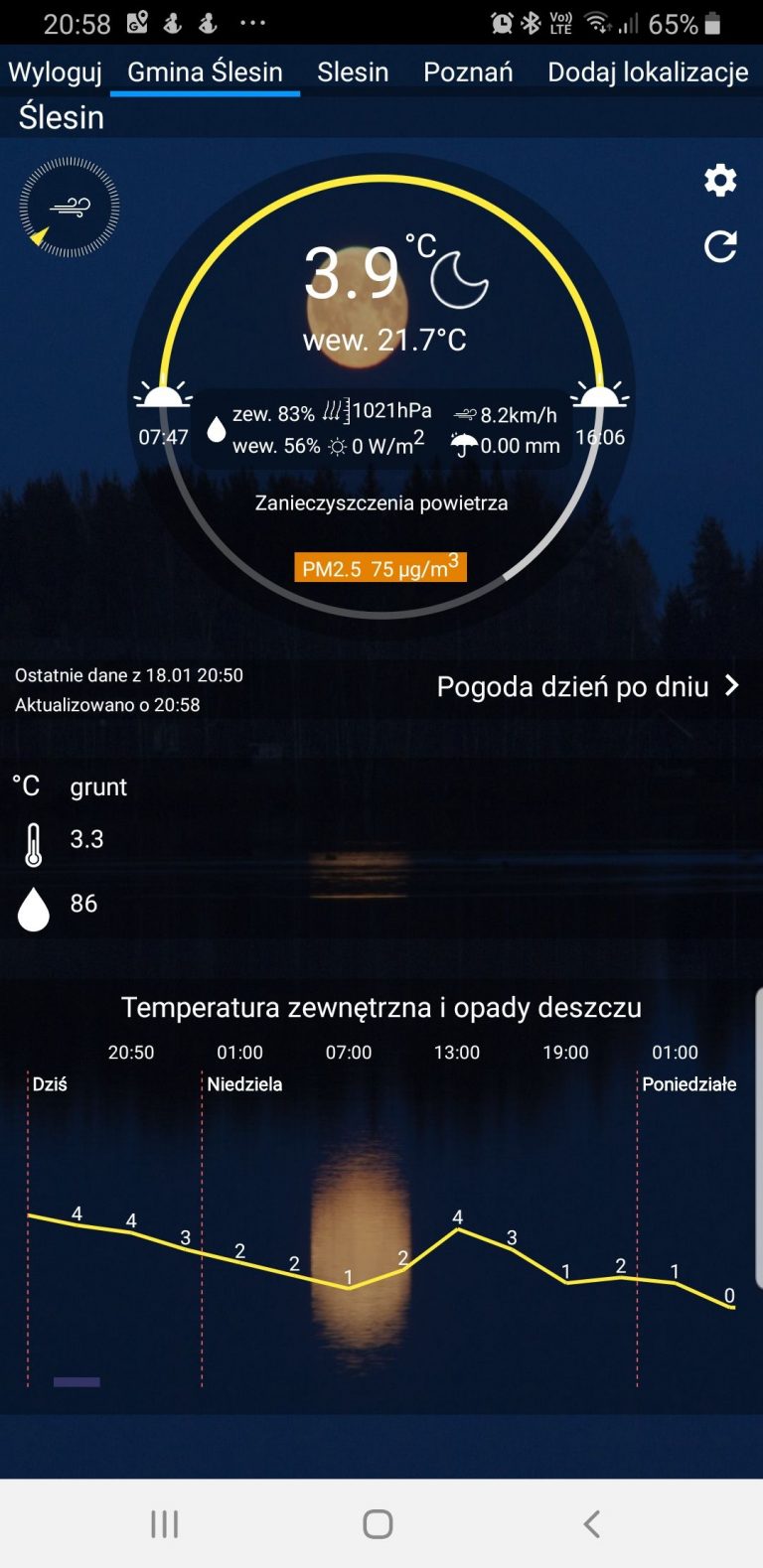Switch to the Slesin location tab
The image size is (763, 1568).
coord(353,71)
